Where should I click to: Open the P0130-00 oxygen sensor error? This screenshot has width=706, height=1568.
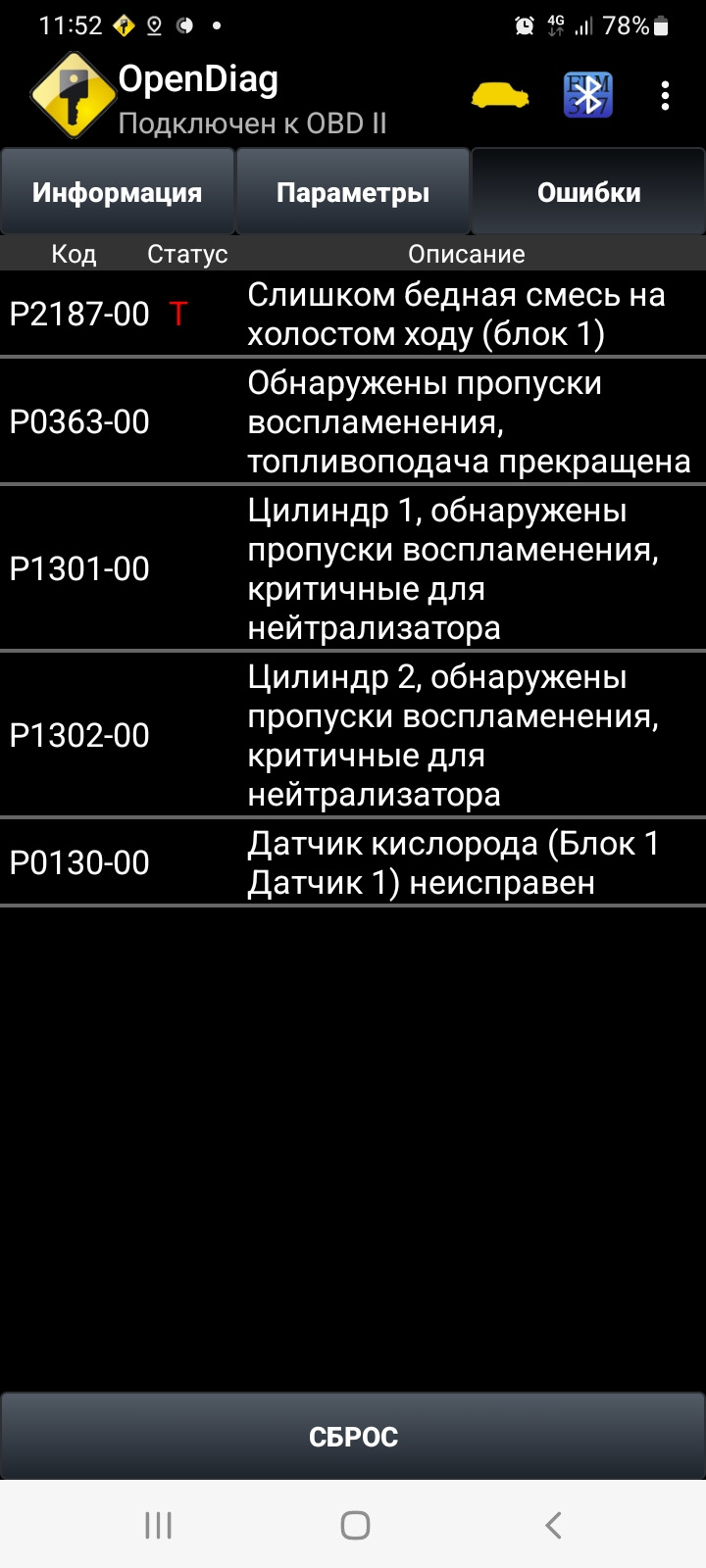point(353,863)
